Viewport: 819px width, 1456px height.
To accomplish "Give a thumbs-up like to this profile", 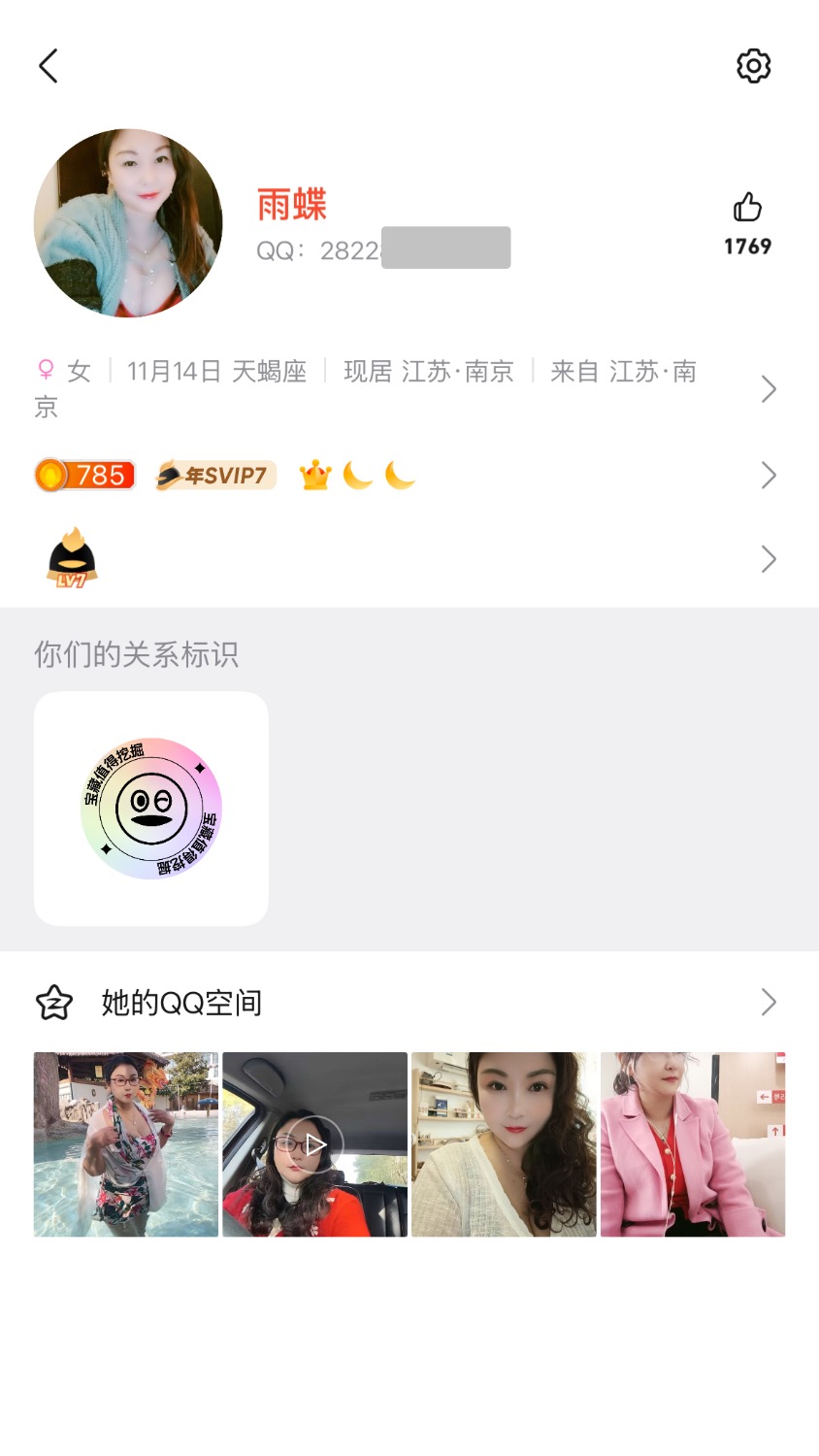I will point(747,208).
